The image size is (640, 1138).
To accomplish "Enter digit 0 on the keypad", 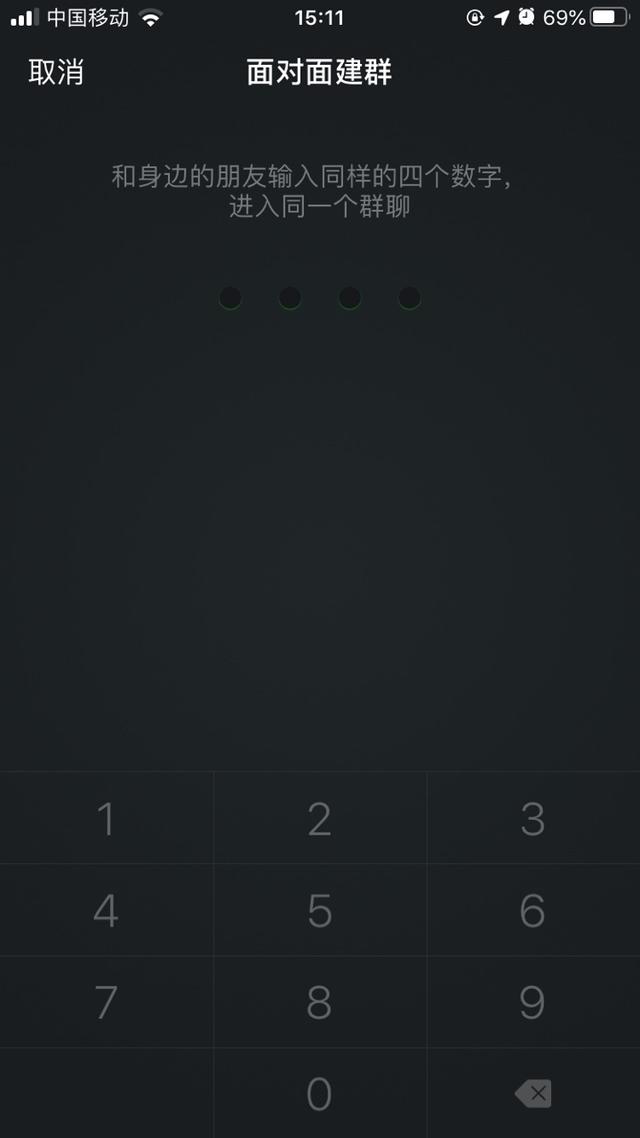I will 319,1094.
